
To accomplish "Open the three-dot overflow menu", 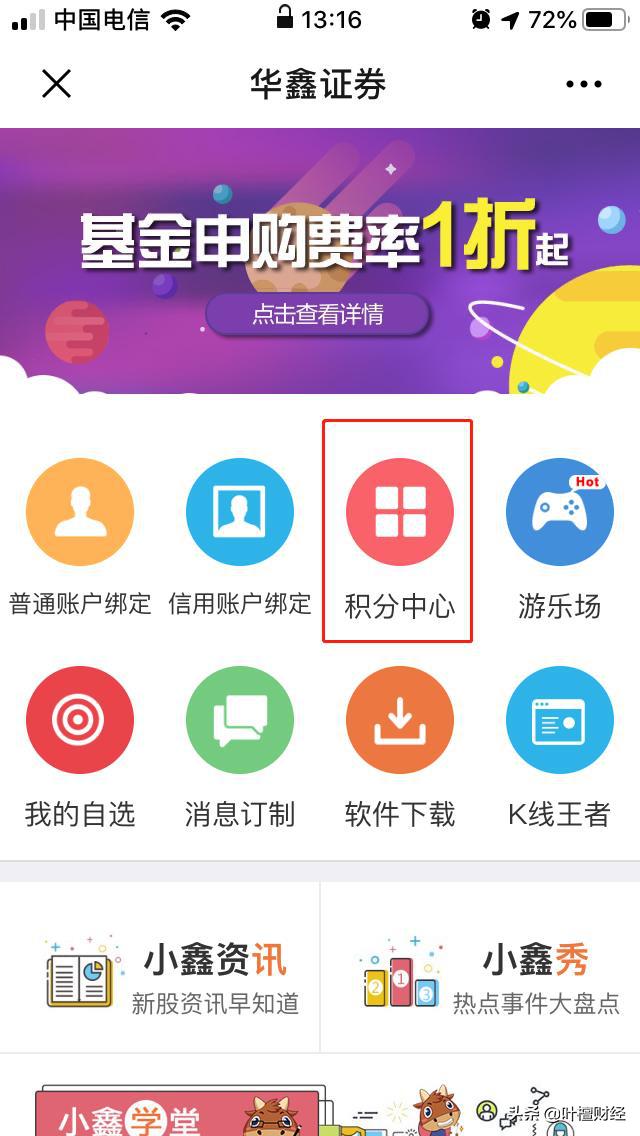I will pos(583,84).
